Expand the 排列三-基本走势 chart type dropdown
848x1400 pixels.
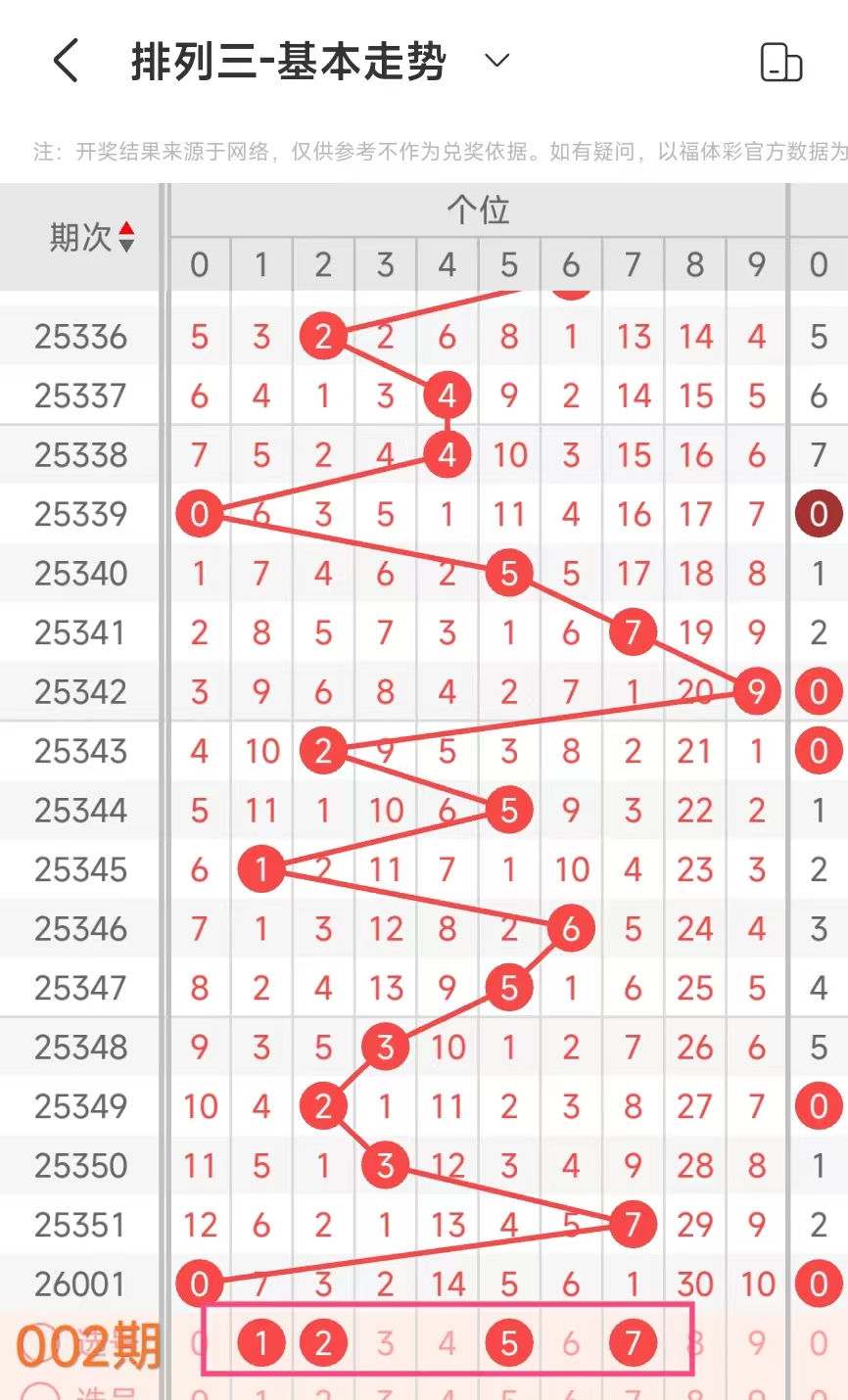(497, 62)
